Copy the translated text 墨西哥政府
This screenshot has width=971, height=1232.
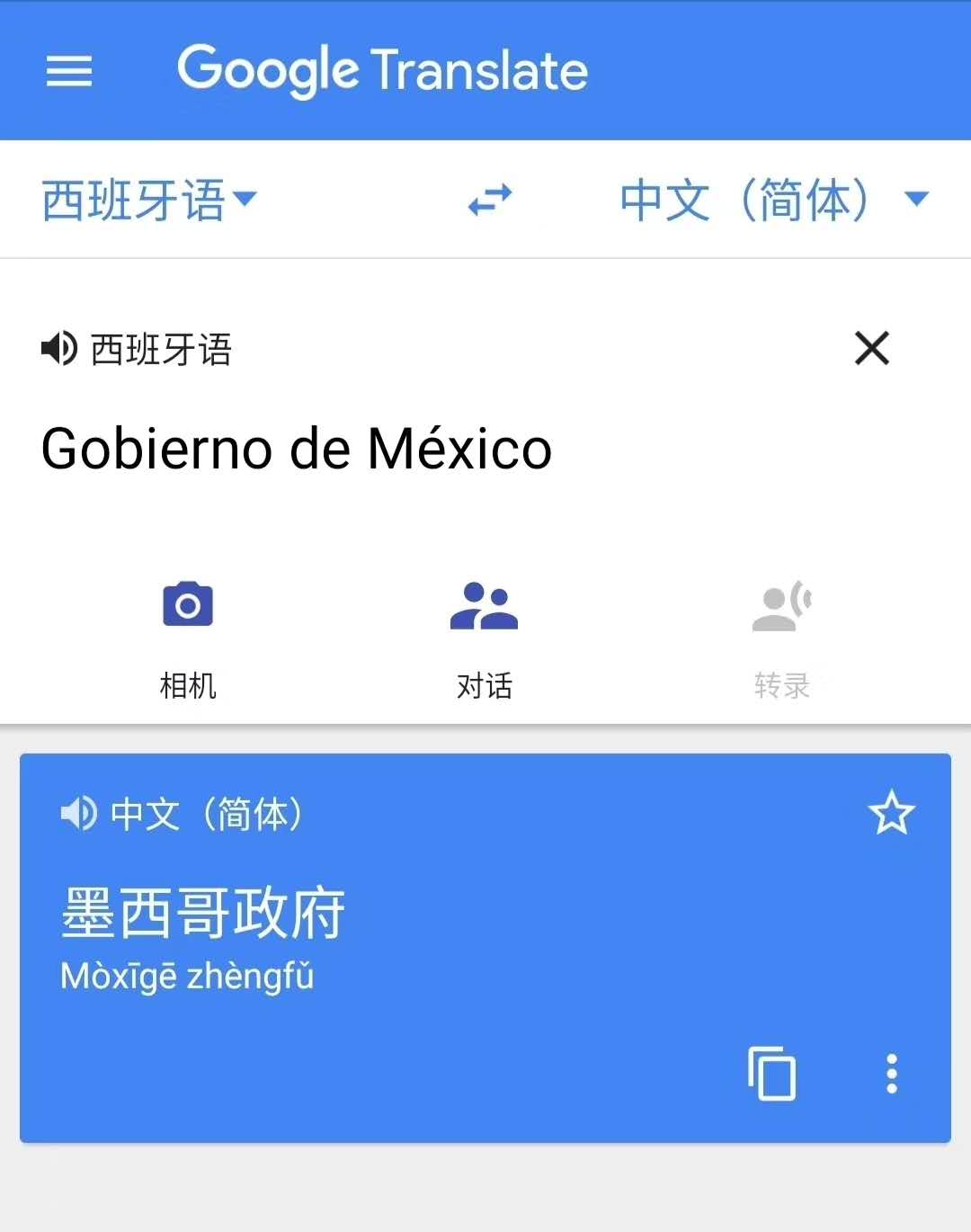click(772, 1073)
